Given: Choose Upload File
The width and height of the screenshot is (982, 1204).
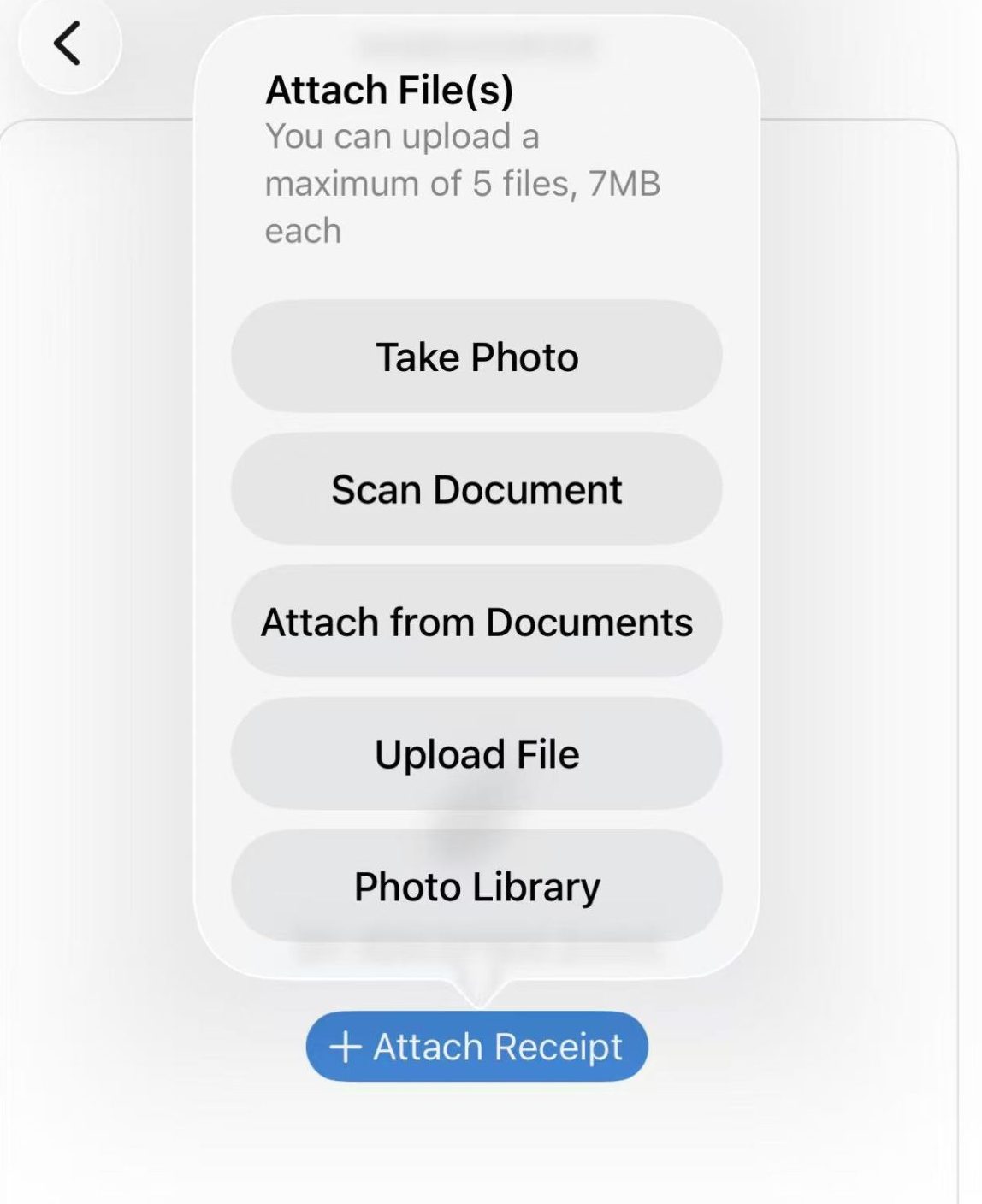Looking at the screenshot, I should pos(476,754).
